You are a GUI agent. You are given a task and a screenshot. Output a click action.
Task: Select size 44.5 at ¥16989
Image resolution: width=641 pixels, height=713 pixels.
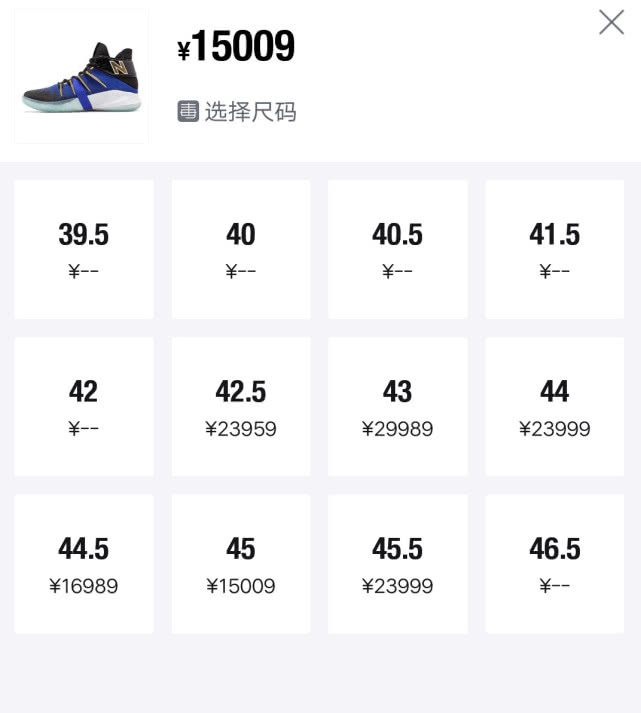pos(84,564)
